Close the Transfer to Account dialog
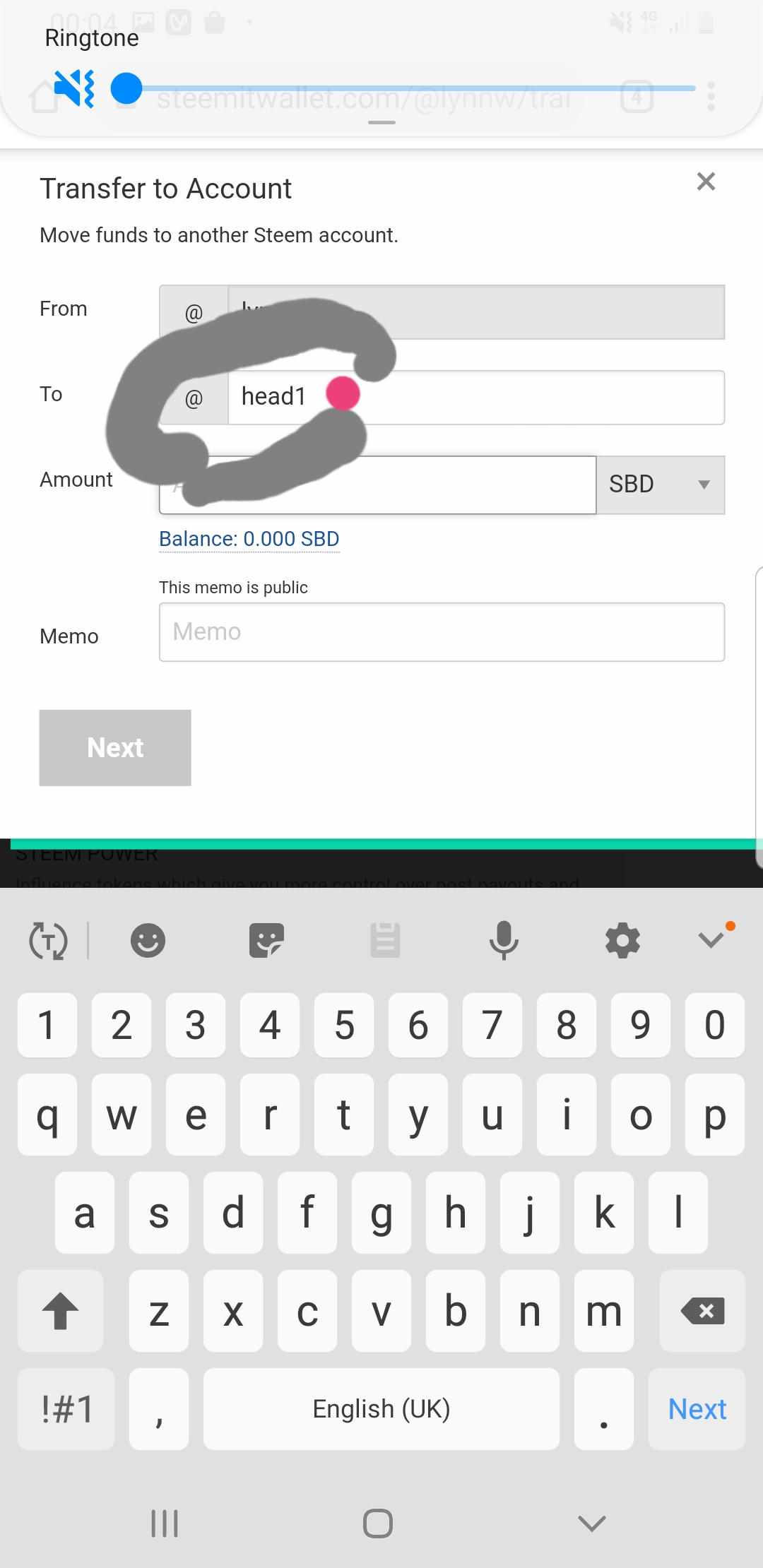763x1568 pixels. [706, 182]
